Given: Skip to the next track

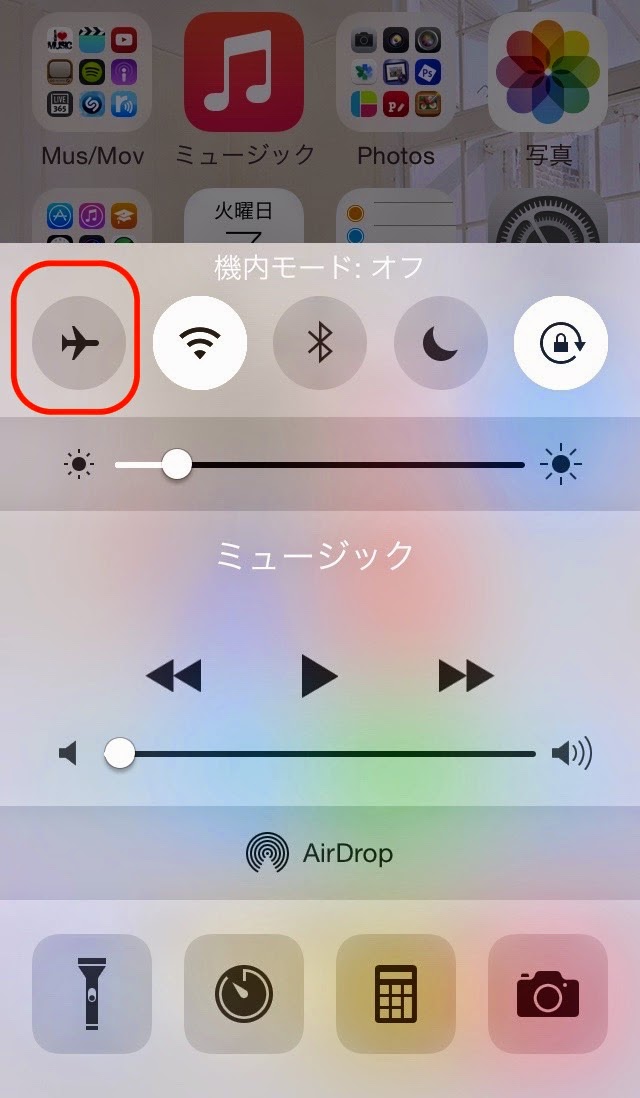Looking at the screenshot, I should coord(466,677).
